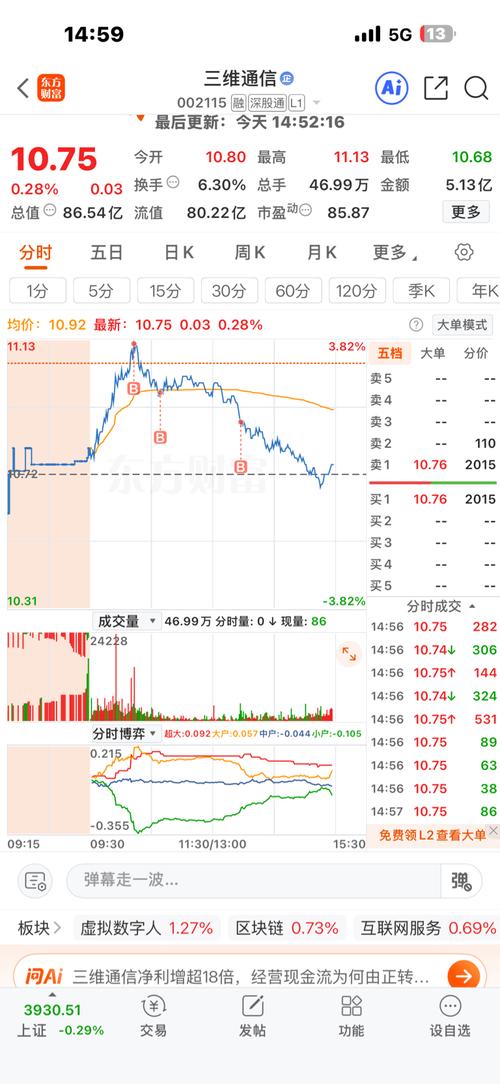Expand the chart to fullscreen
Image resolution: width=500 pixels, height=1084 pixels.
349,653
